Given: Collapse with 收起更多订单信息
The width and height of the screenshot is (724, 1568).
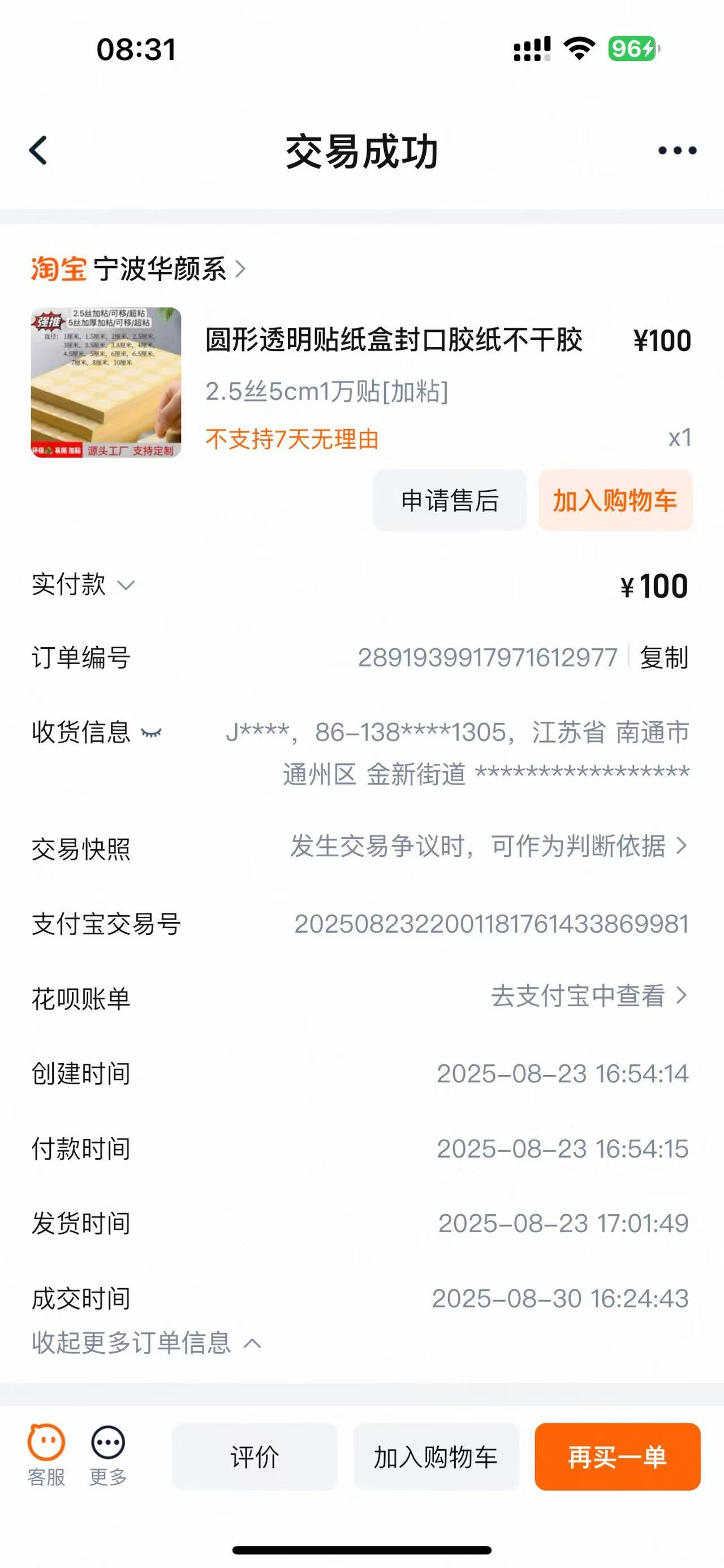Looking at the screenshot, I should tap(146, 1344).
